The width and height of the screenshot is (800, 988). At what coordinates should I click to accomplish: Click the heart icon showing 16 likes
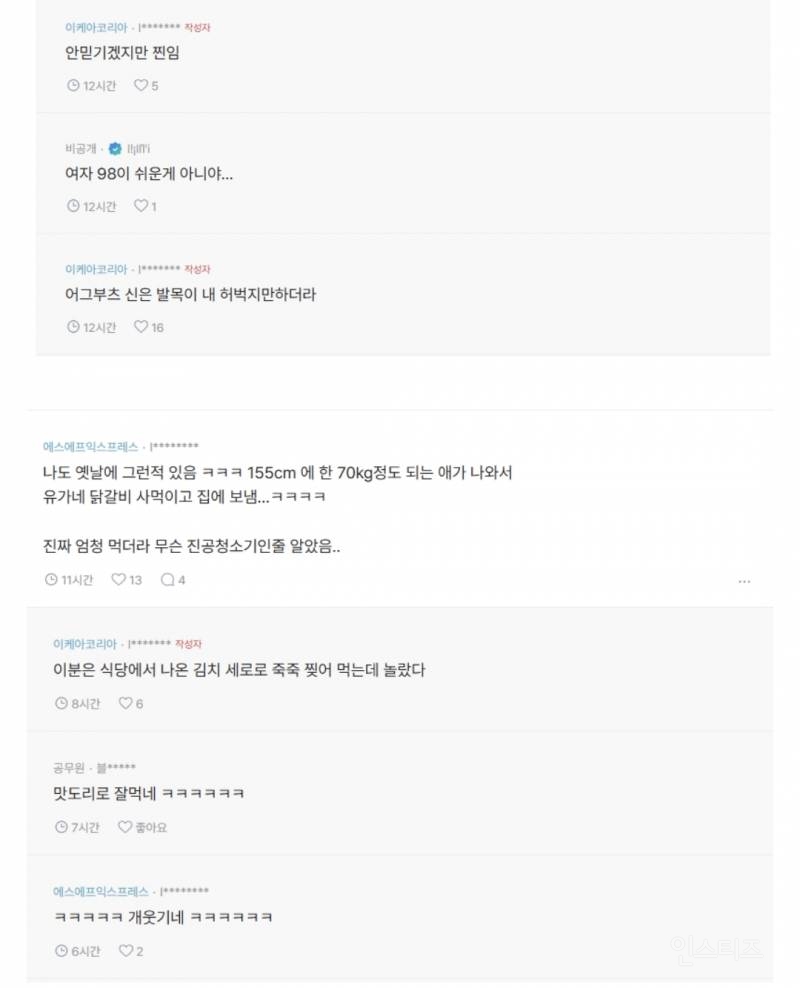[141, 327]
